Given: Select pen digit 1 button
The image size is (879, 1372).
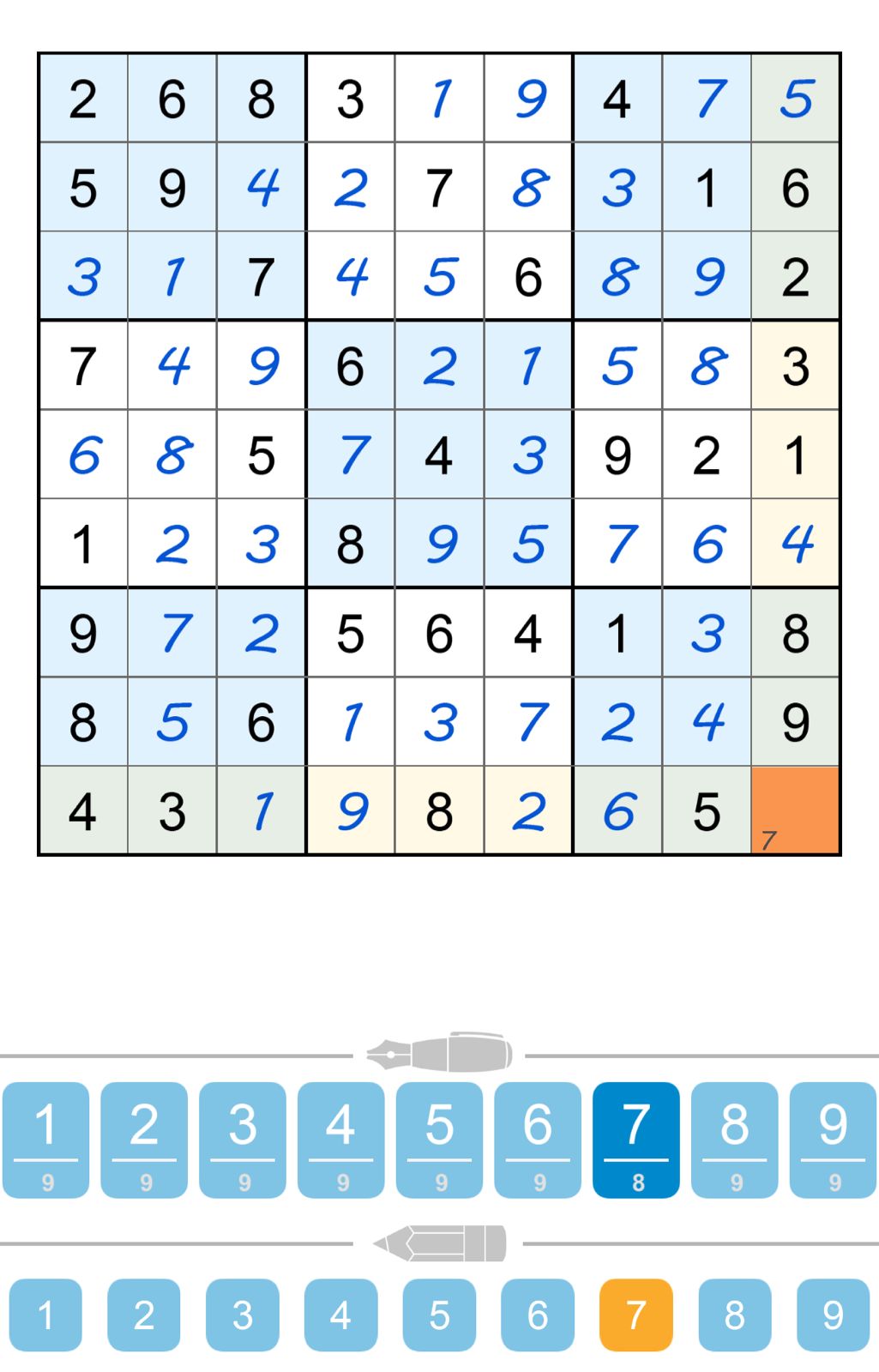Looking at the screenshot, I should click(46, 1140).
